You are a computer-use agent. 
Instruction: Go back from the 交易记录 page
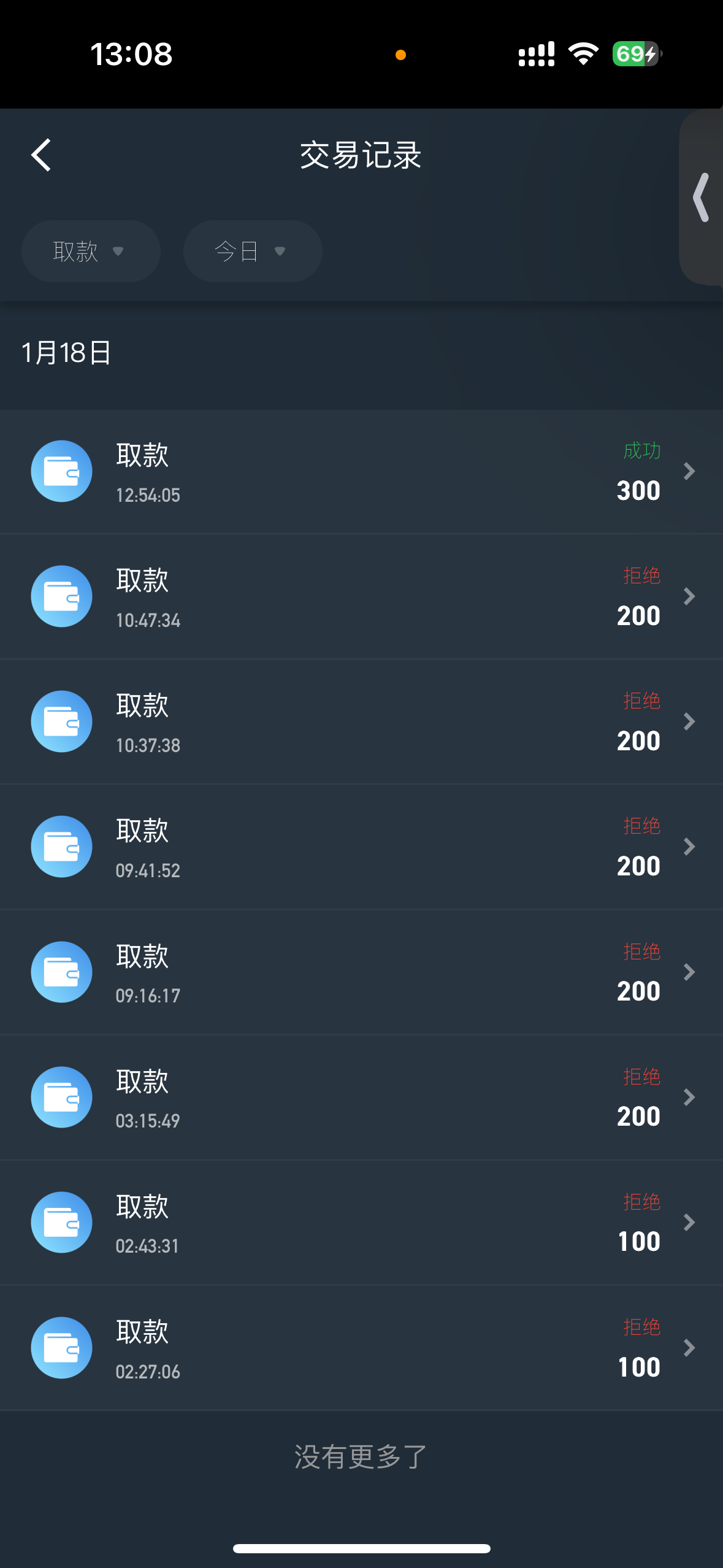click(41, 155)
